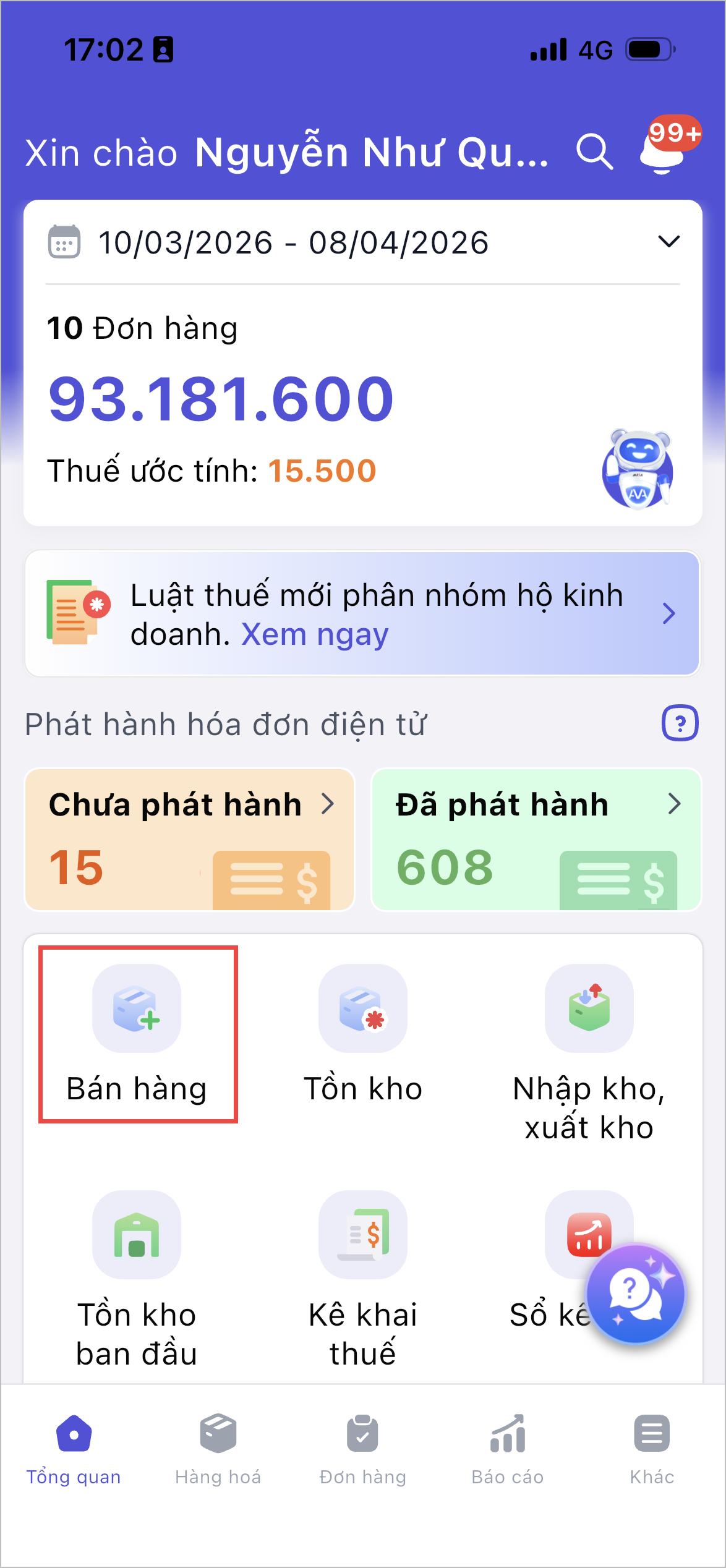The width and height of the screenshot is (726, 1568).
Task: Expand the date range dropdown
Action: point(668,242)
